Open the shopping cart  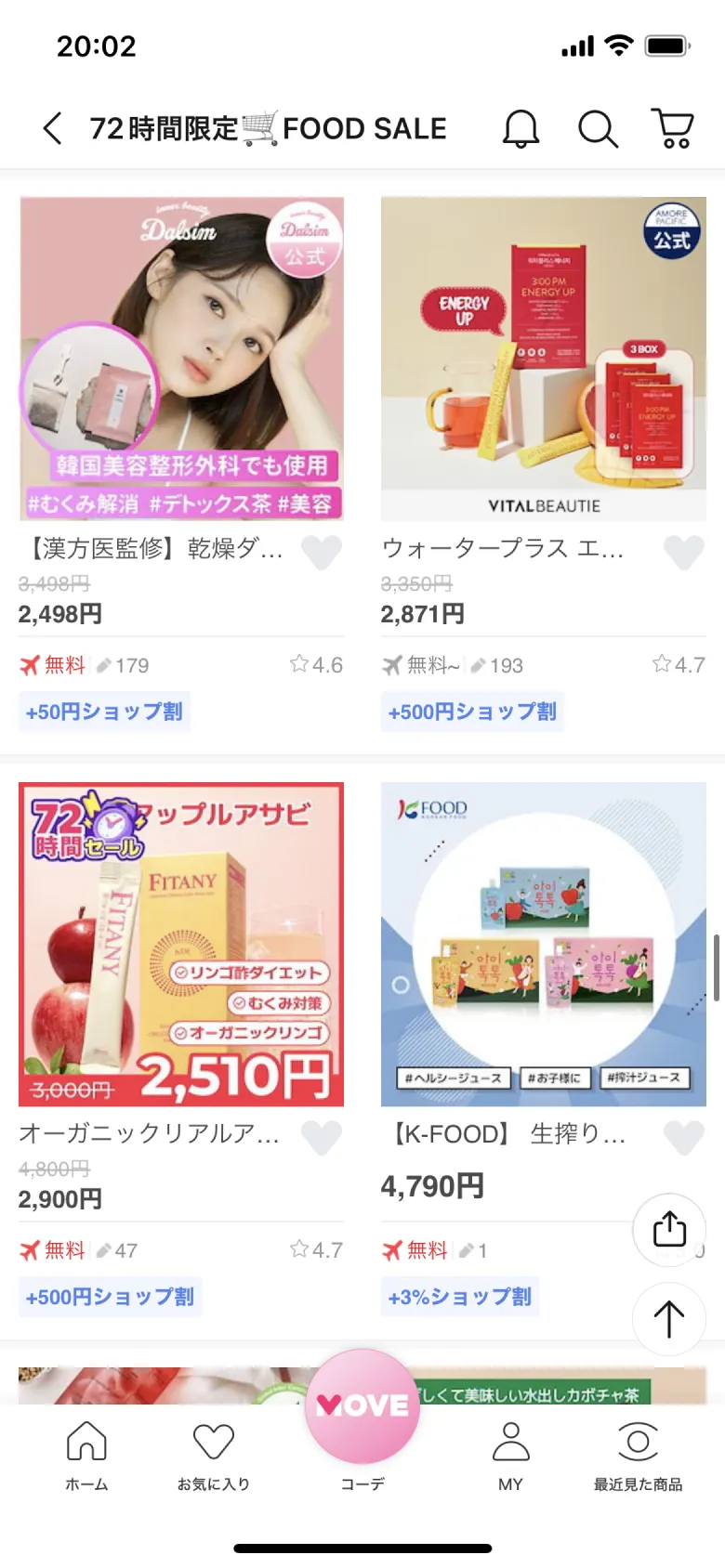(x=672, y=129)
